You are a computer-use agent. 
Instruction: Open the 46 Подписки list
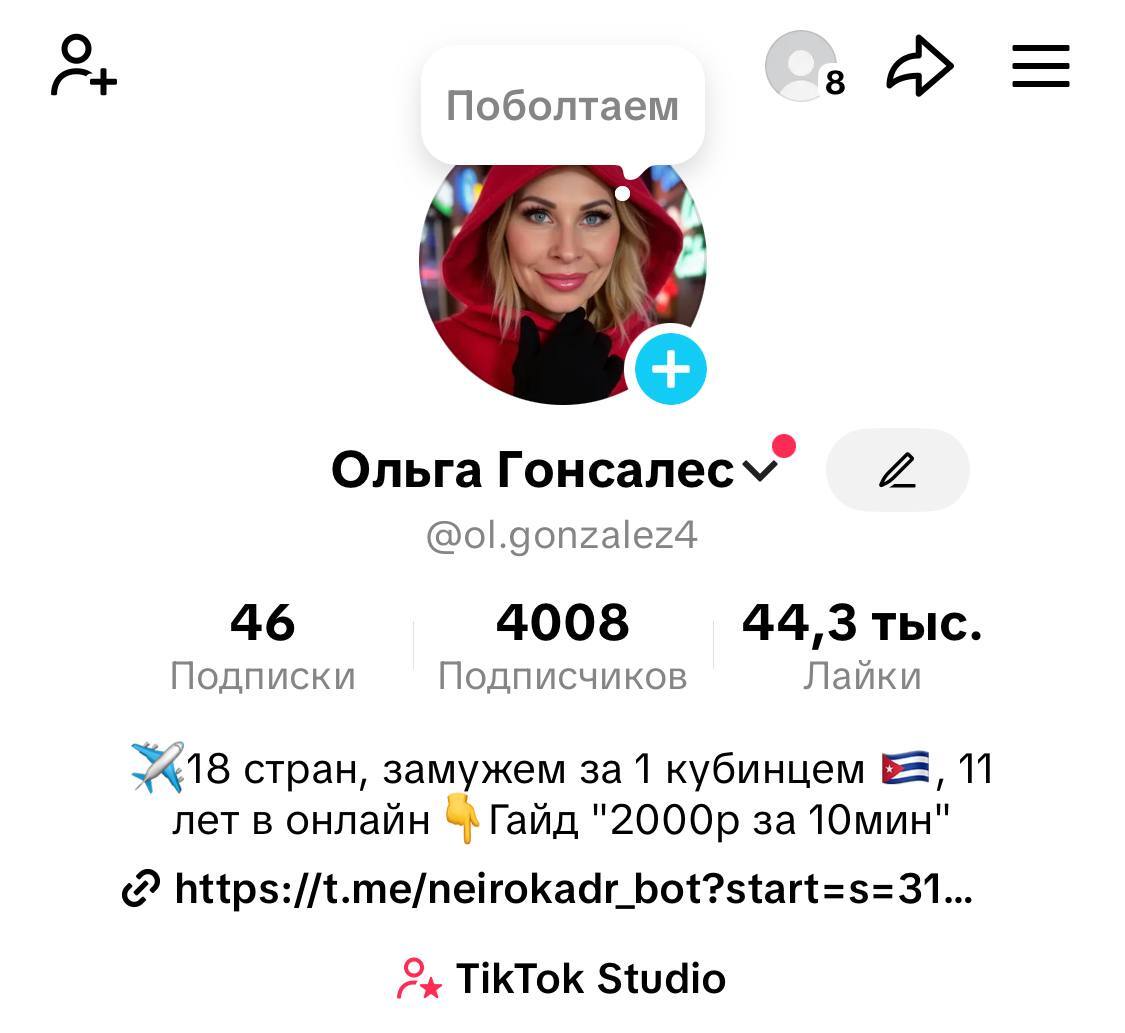[262, 647]
